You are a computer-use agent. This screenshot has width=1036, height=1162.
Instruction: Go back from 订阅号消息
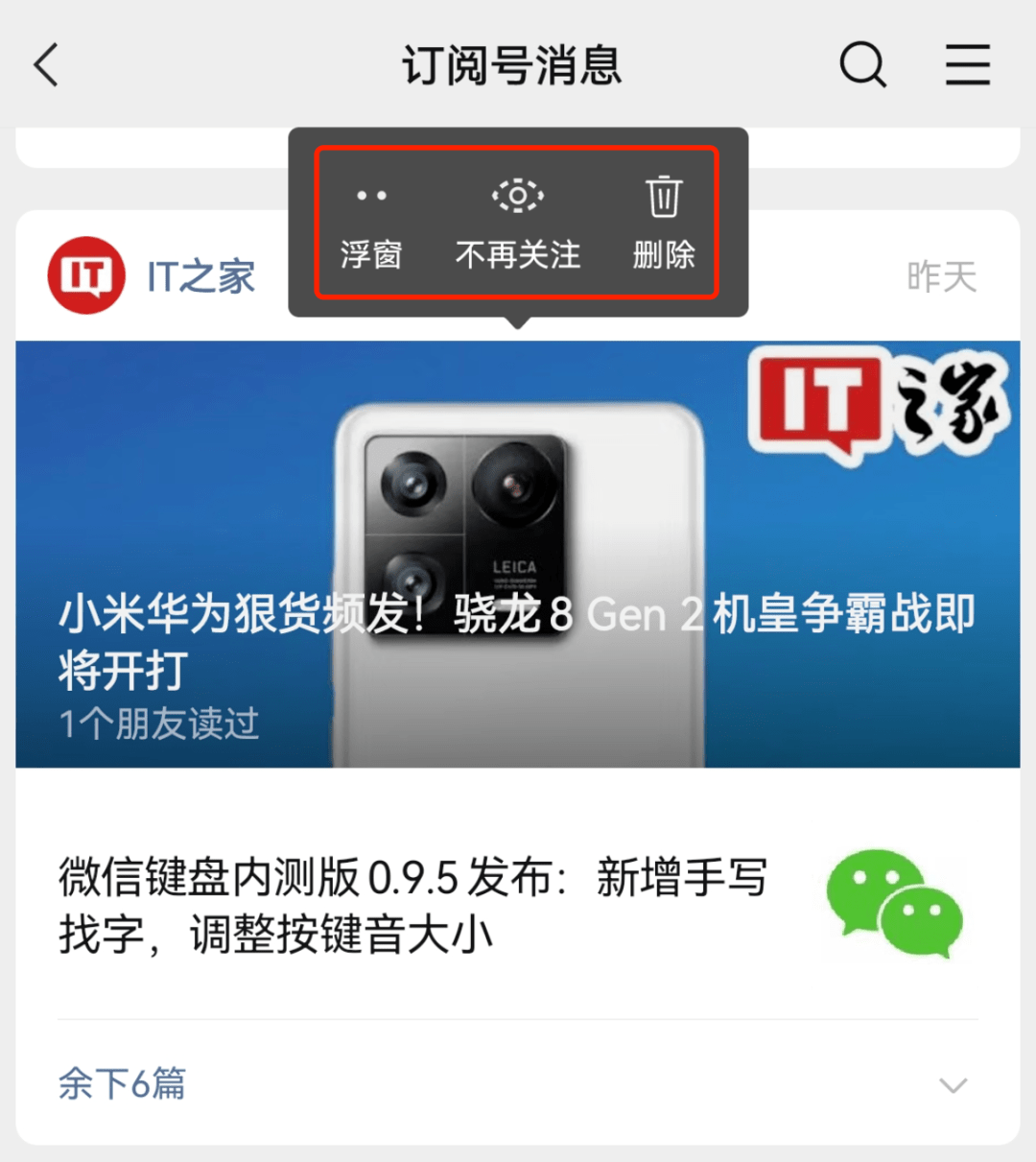point(46,65)
